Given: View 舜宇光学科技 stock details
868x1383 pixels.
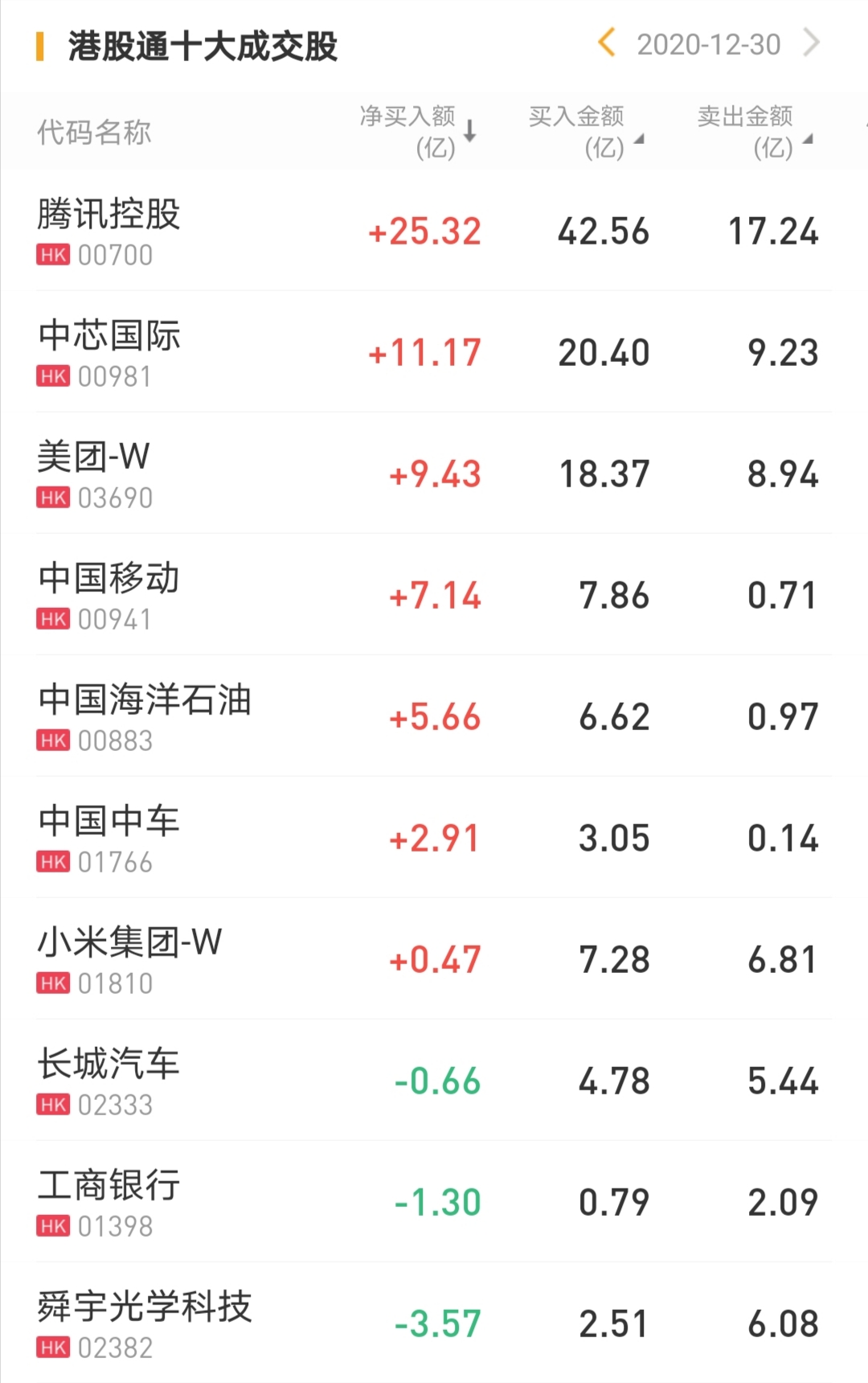Looking at the screenshot, I should [145, 1323].
